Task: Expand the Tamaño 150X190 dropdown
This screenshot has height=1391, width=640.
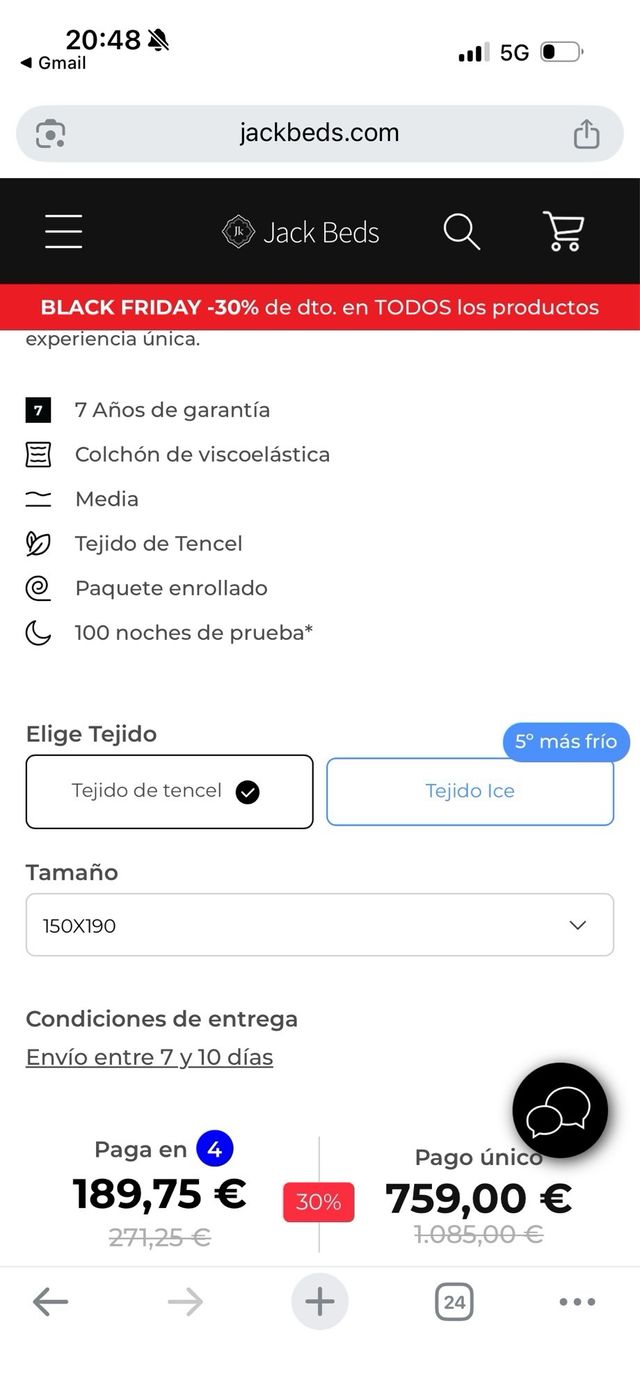Action: [319, 925]
